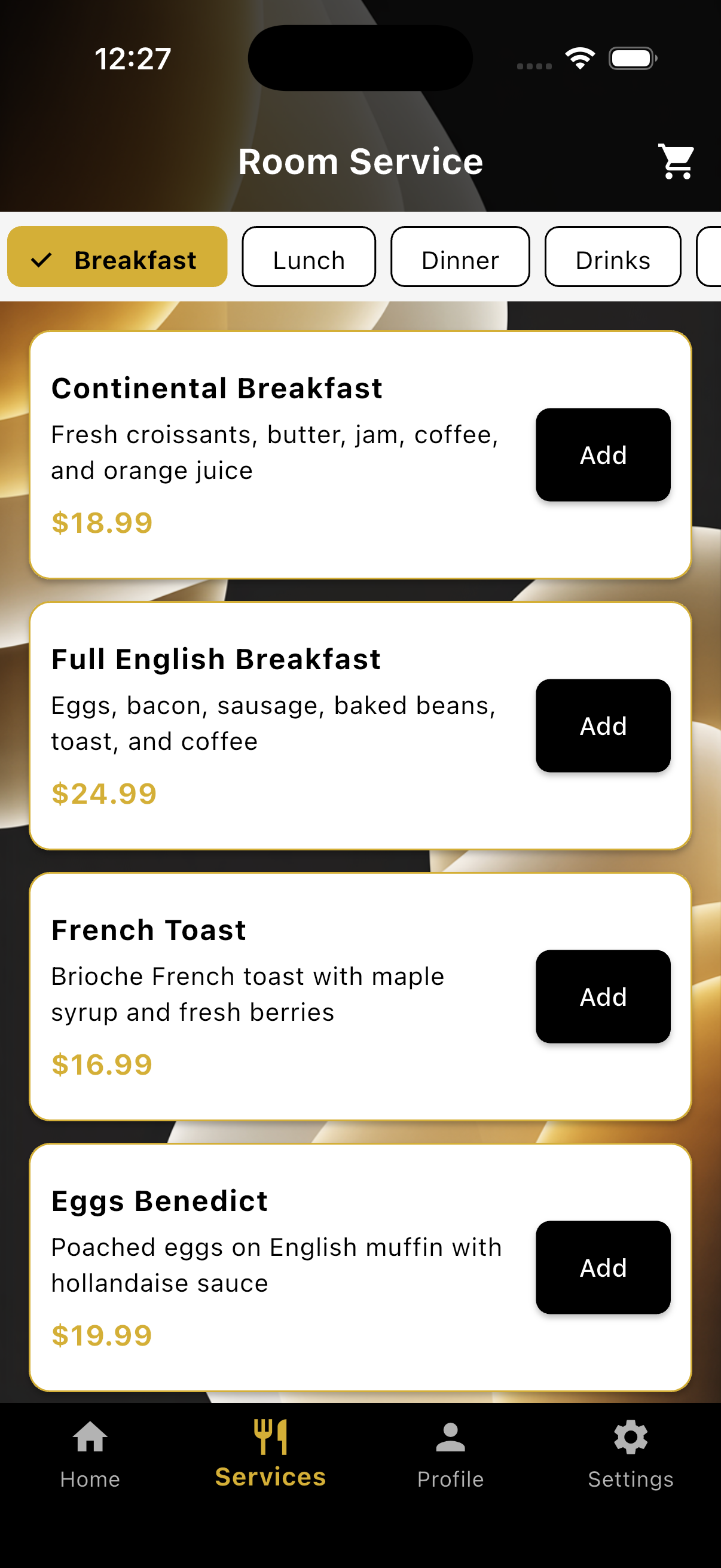721x1568 pixels.
Task: Switch to the Lunch category
Action: [308, 260]
